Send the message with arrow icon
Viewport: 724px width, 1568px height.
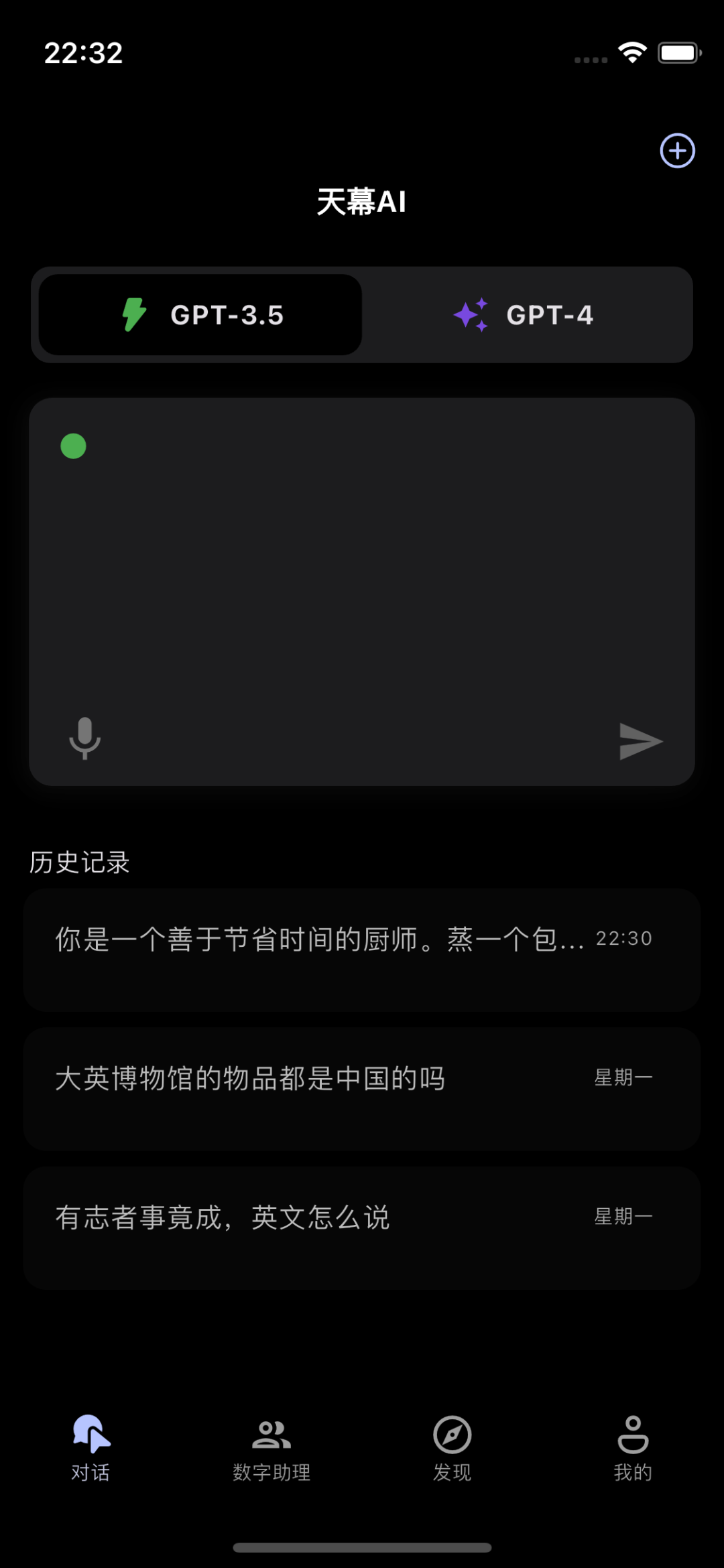click(640, 741)
